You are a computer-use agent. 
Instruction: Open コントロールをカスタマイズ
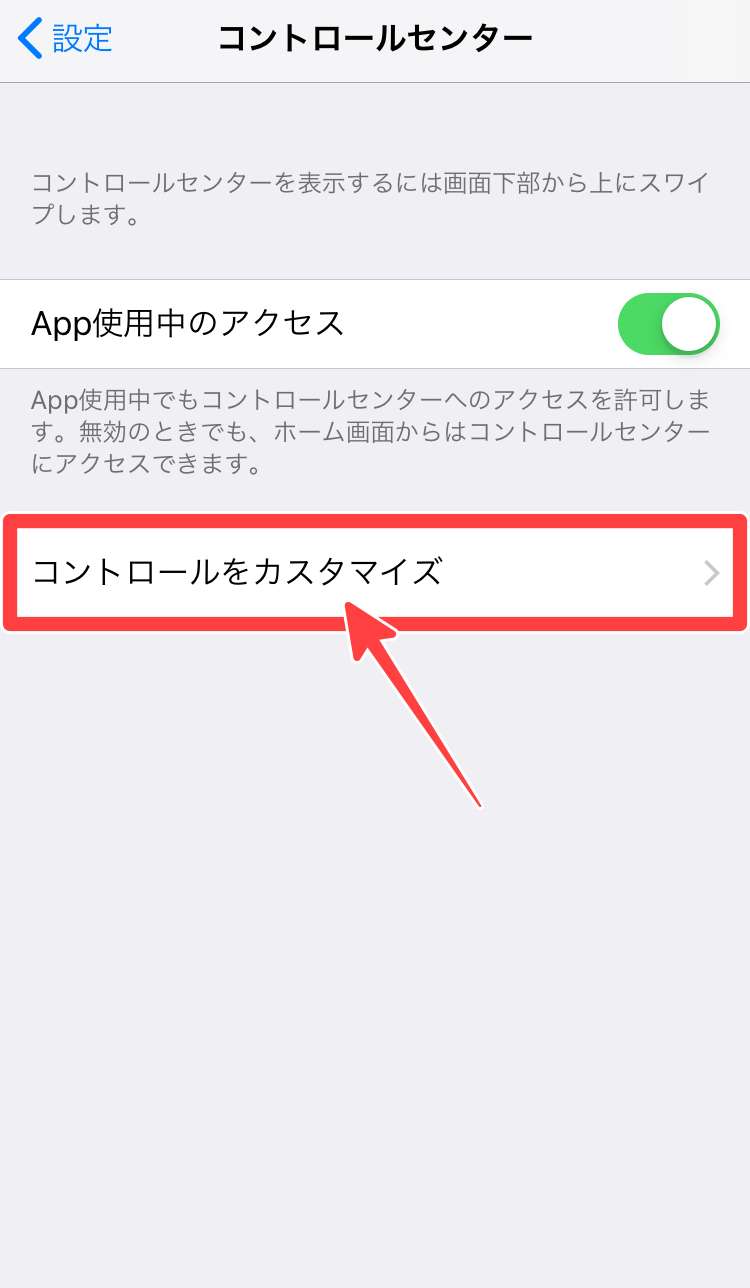click(375, 573)
